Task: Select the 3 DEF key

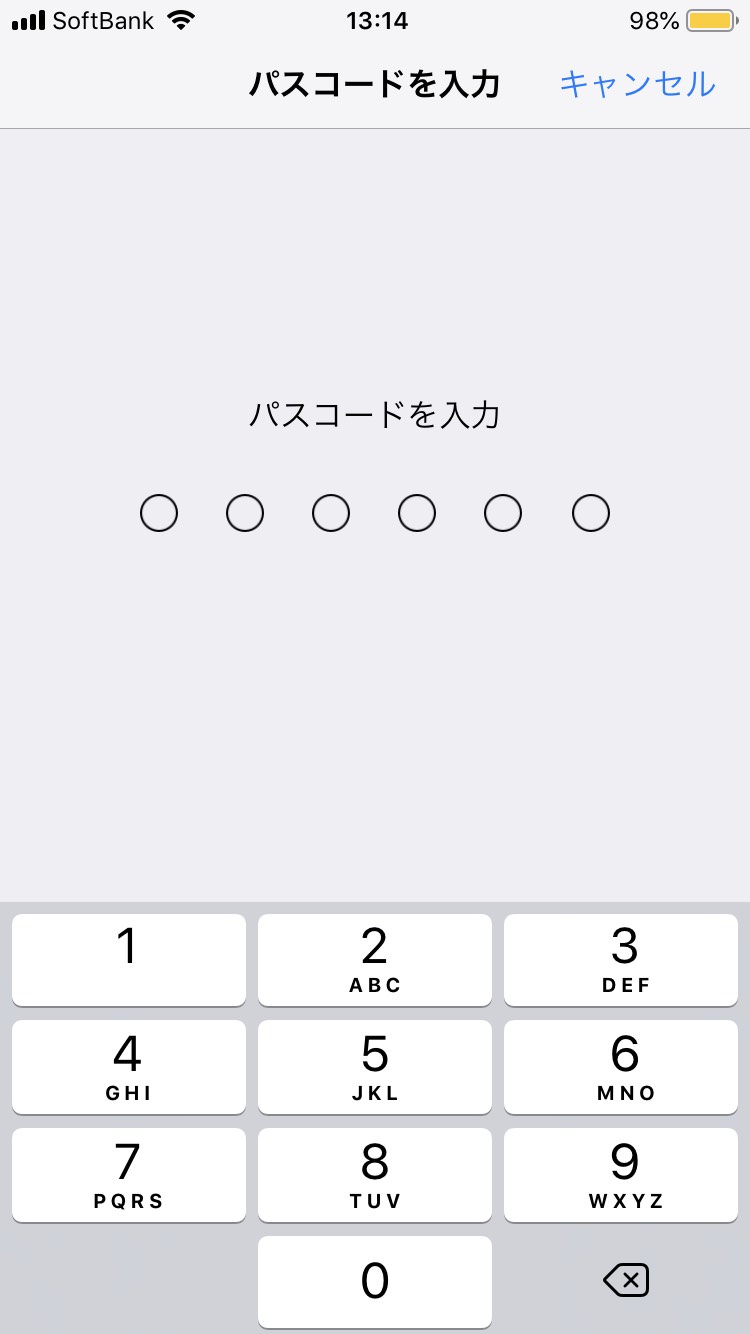Action: click(x=621, y=959)
